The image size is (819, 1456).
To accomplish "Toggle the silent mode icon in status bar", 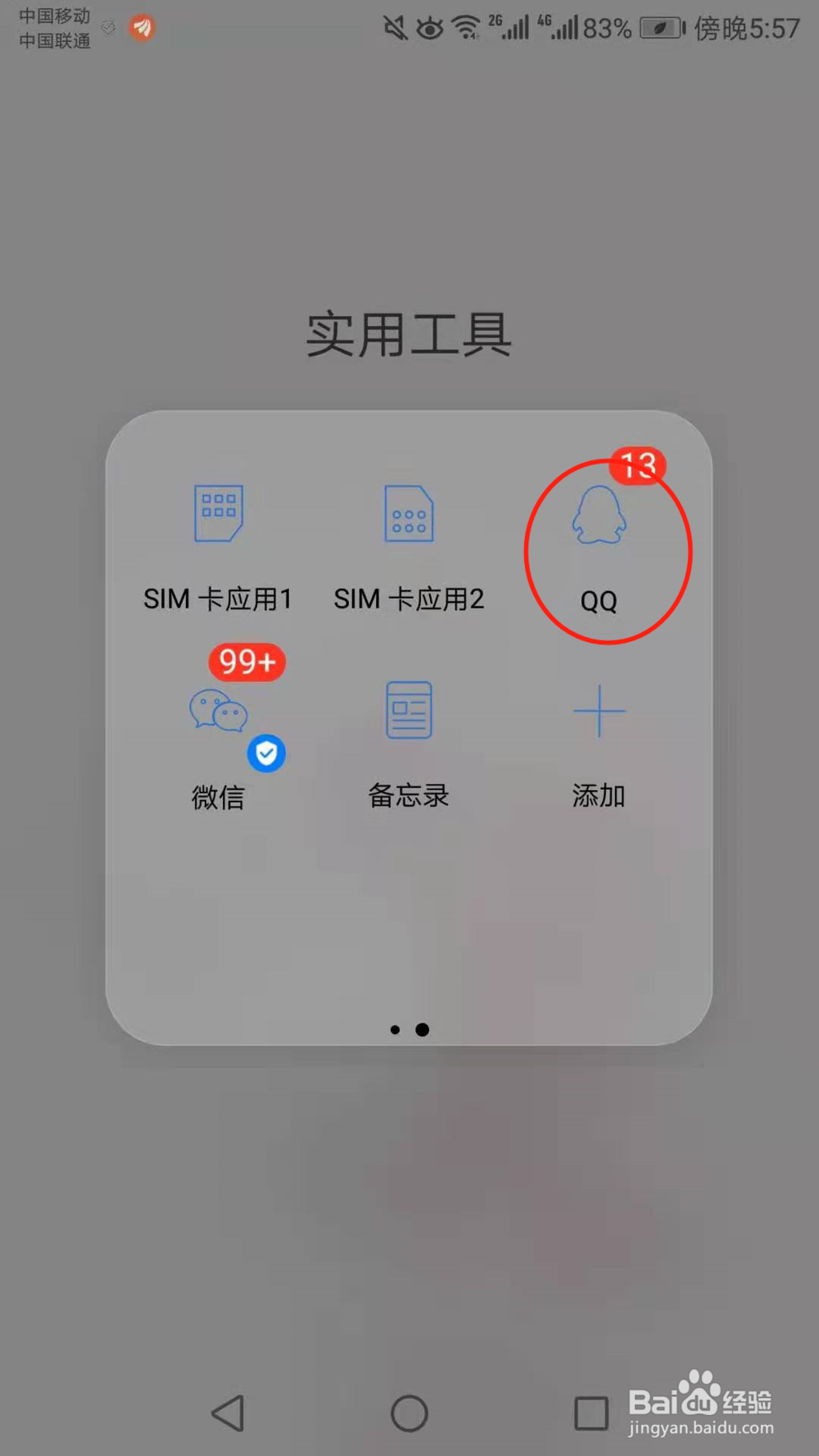I will click(x=394, y=27).
